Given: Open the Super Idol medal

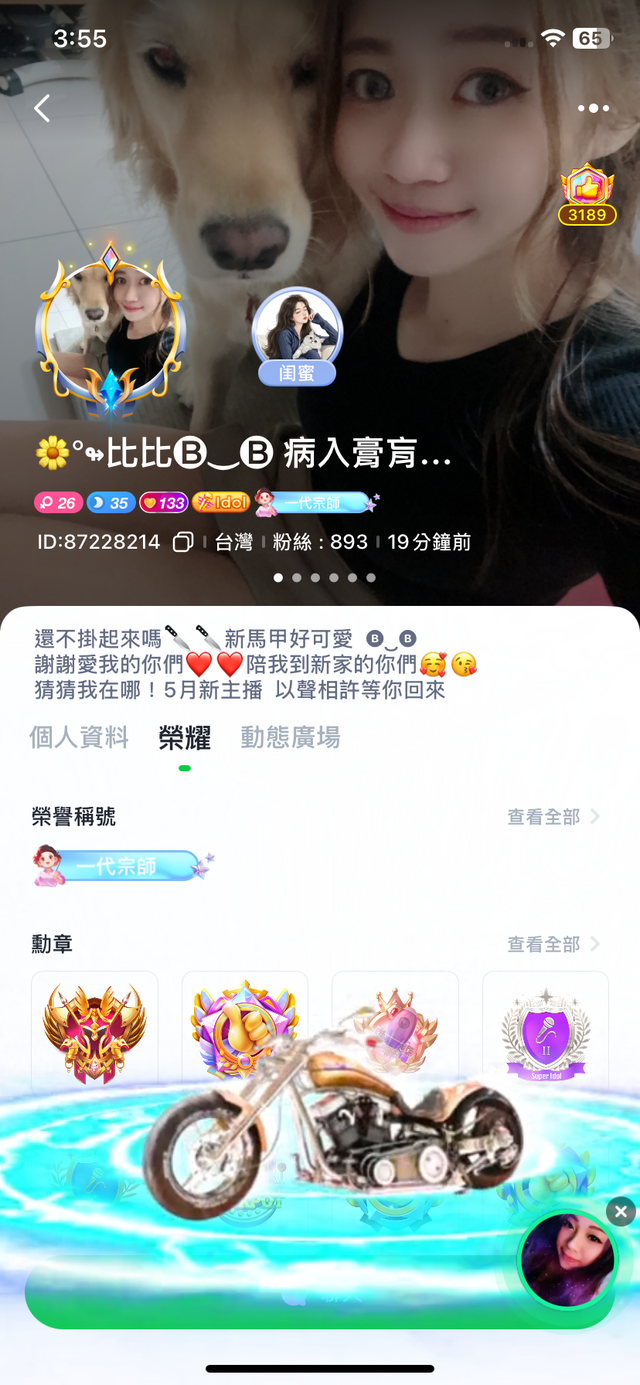Looking at the screenshot, I should 546,1032.
